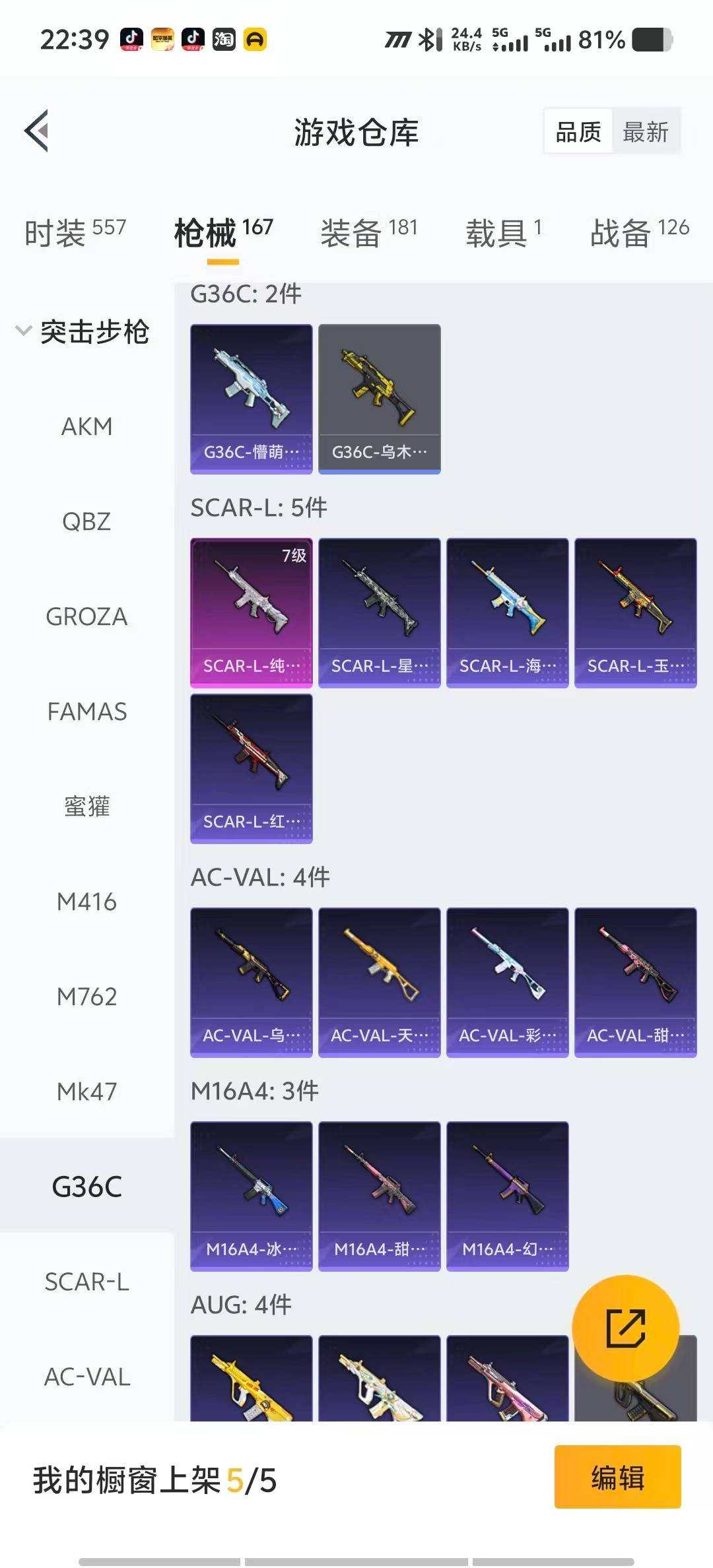713x1568 pixels.
Task: Select 蜜獾 in the side list
Action: tap(86, 806)
